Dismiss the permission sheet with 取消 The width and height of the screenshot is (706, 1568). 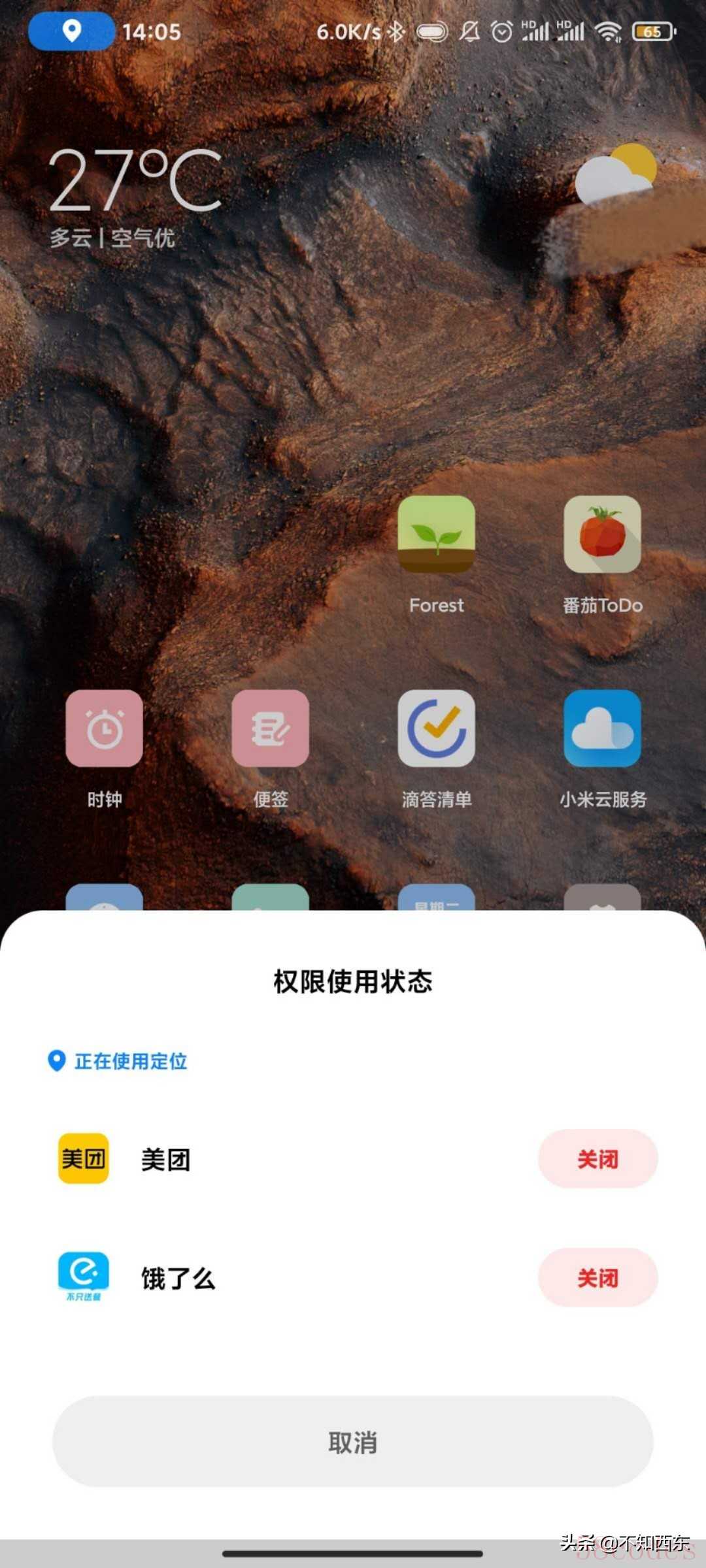tap(353, 1443)
